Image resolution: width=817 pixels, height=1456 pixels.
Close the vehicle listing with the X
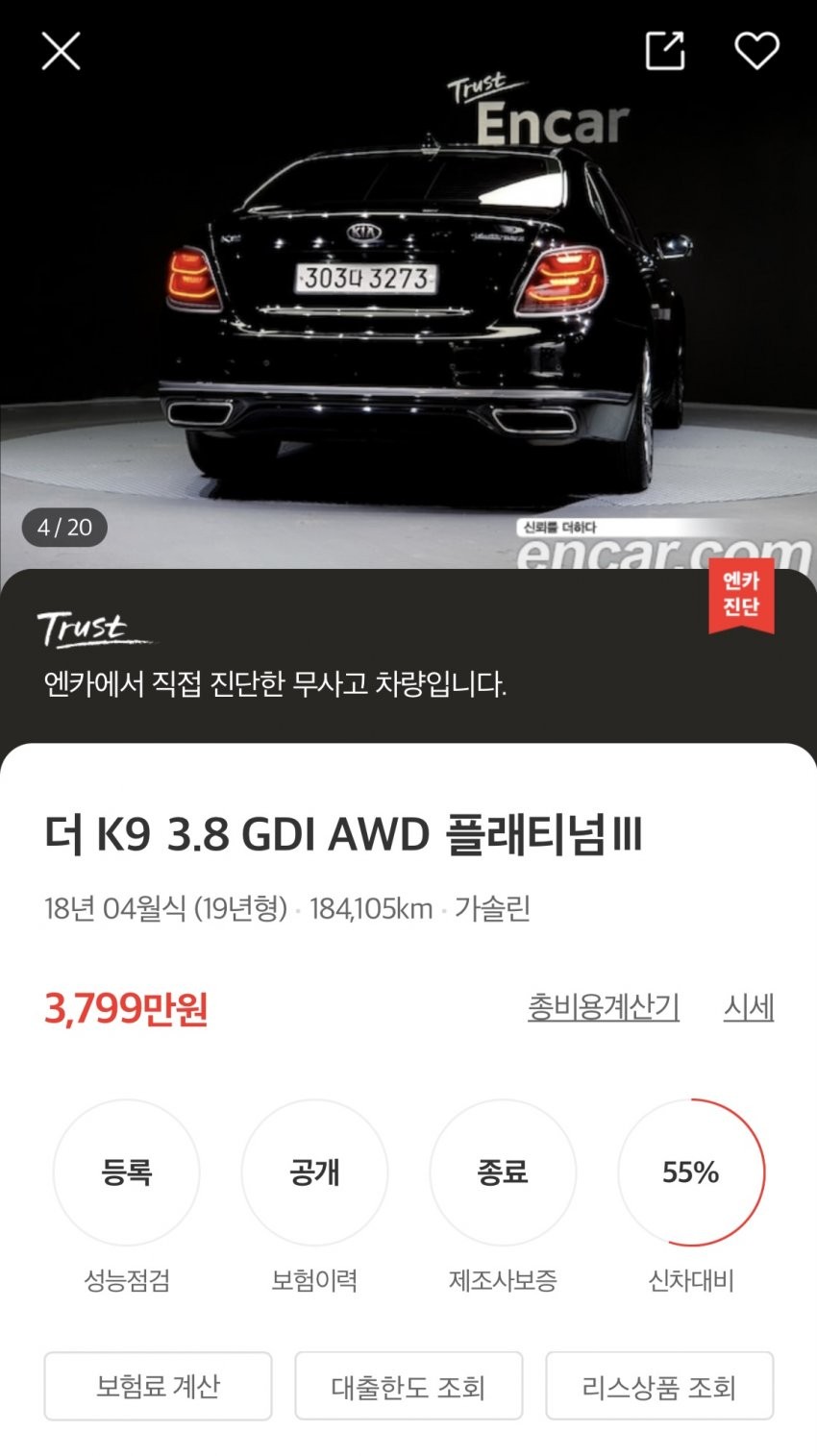tap(61, 52)
